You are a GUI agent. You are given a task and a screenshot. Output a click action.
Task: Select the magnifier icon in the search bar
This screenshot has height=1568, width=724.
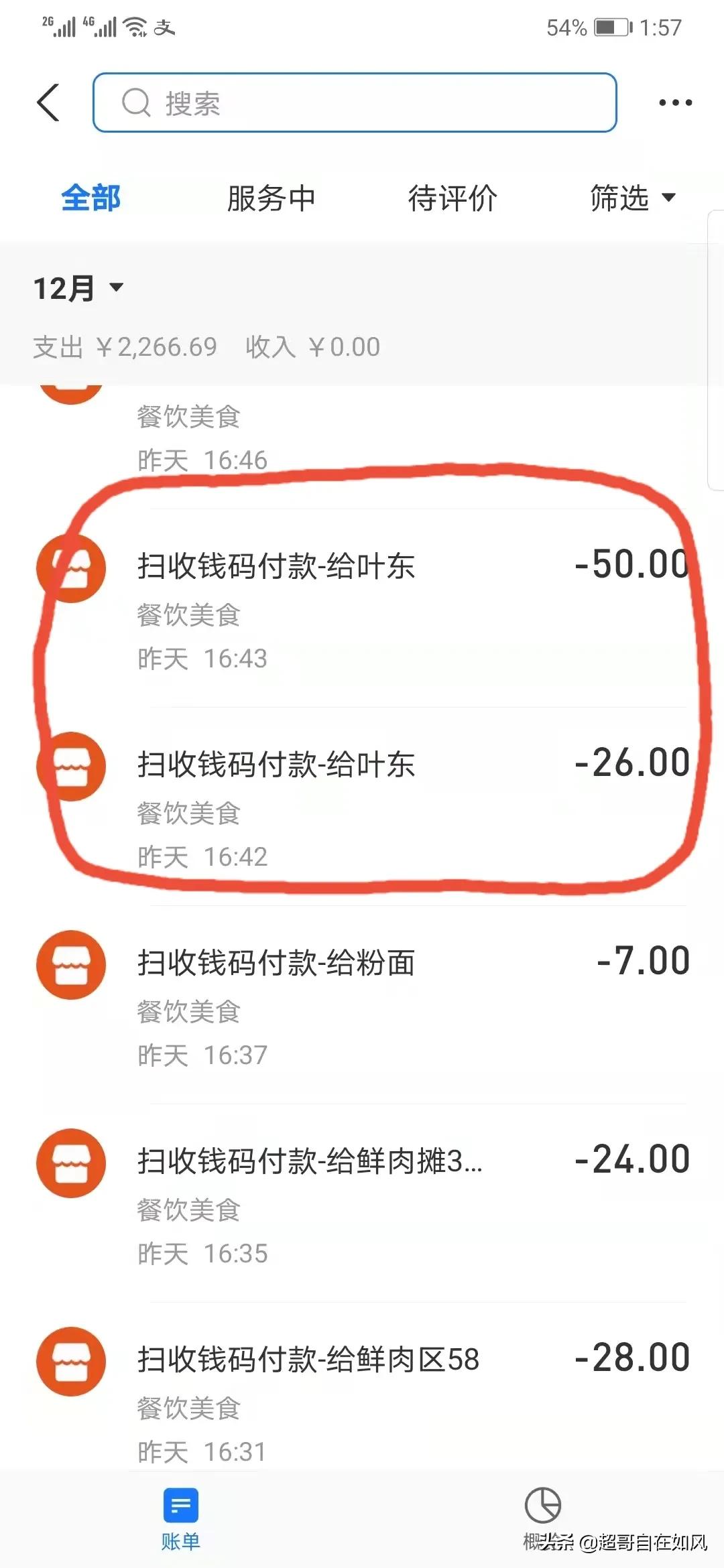(137, 103)
